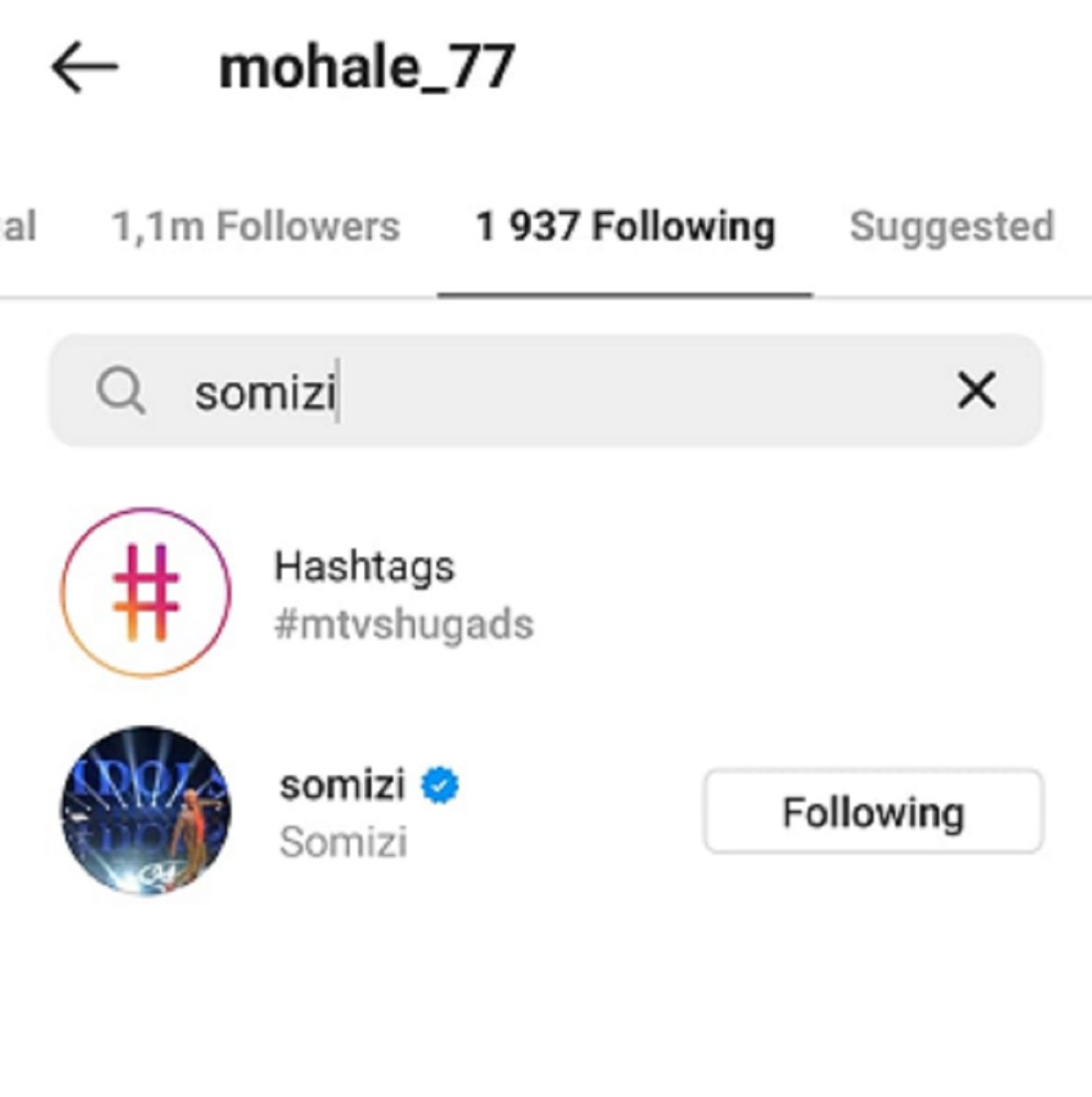Tap the Following button next to somizi
1092x1097 pixels.
tap(873, 812)
